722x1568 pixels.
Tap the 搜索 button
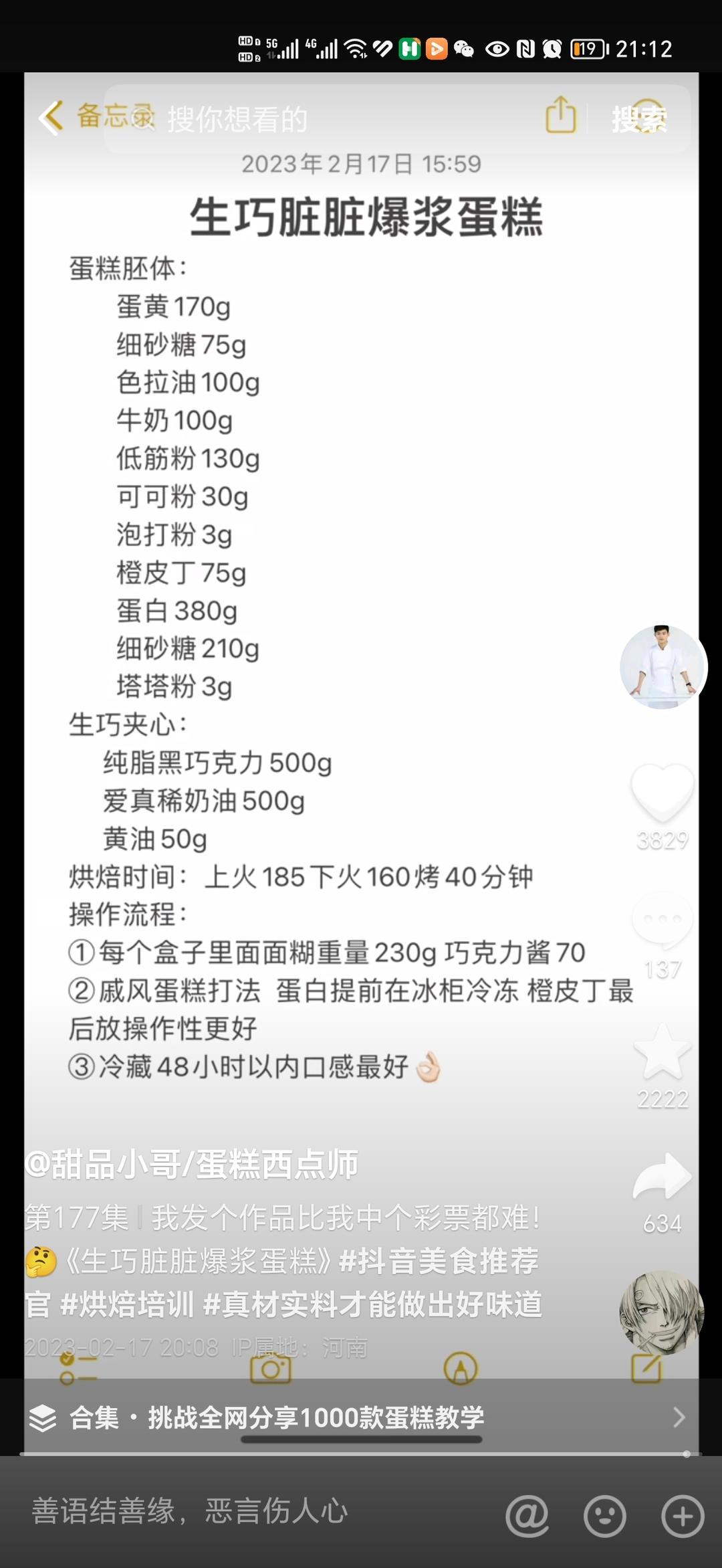click(639, 120)
